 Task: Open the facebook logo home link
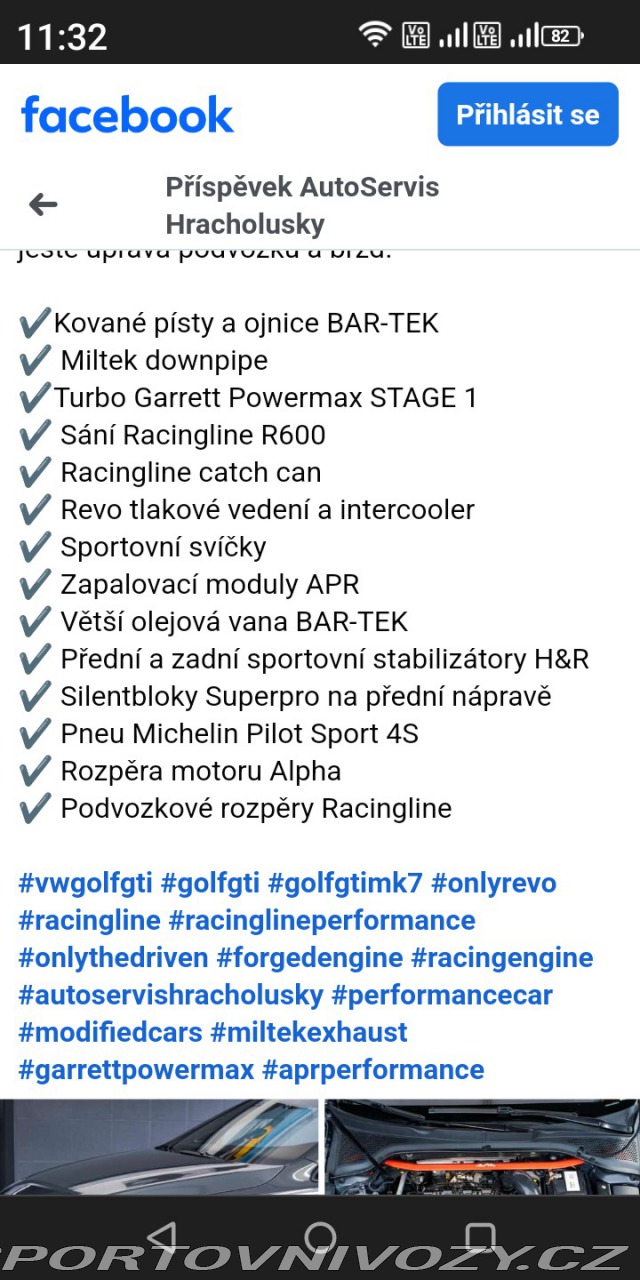coord(127,115)
